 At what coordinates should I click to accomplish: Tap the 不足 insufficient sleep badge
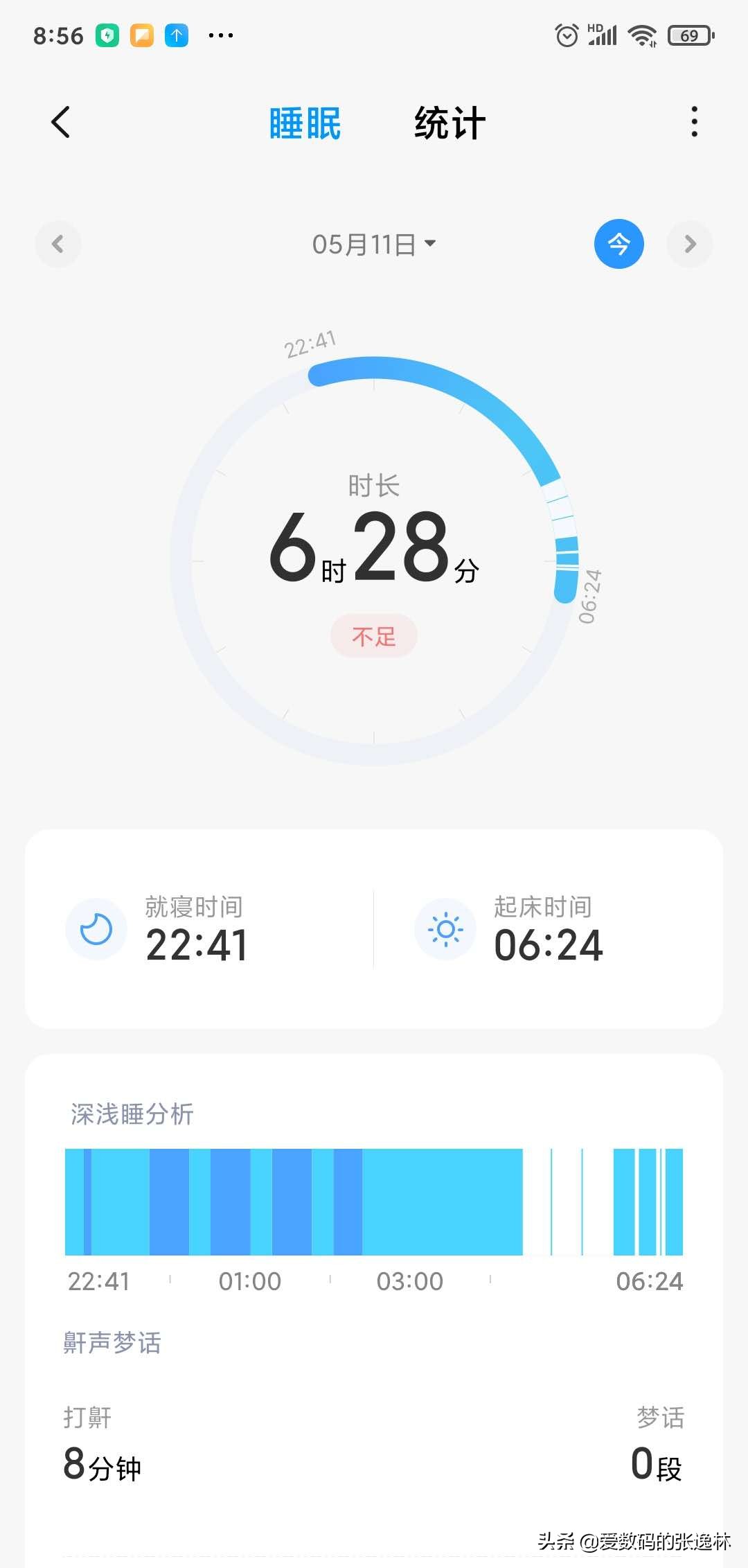point(373,635)
